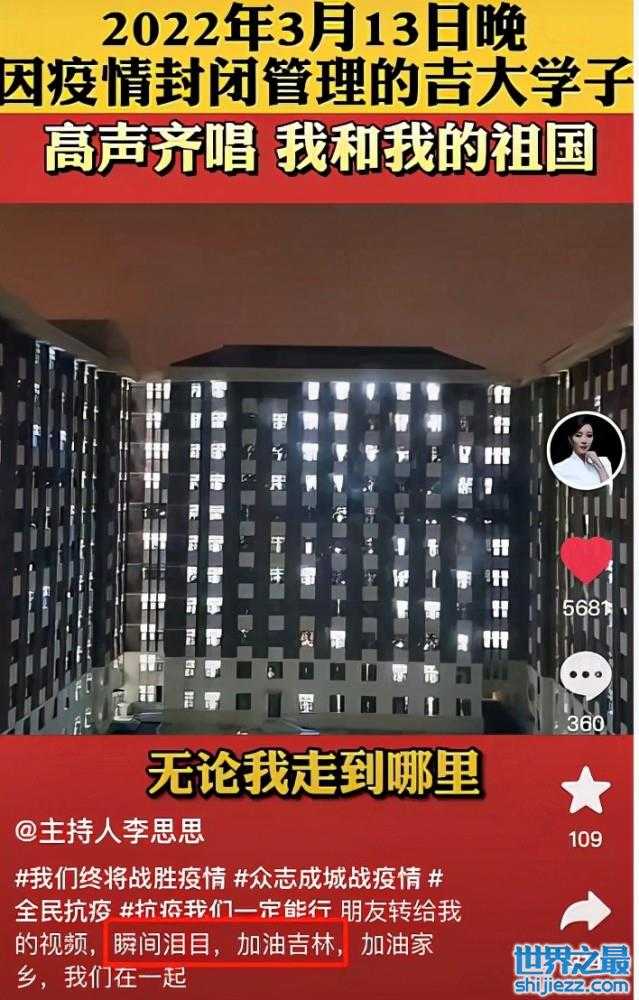
Task: Like the video with the heart icon
Action: tap(585, 560)
